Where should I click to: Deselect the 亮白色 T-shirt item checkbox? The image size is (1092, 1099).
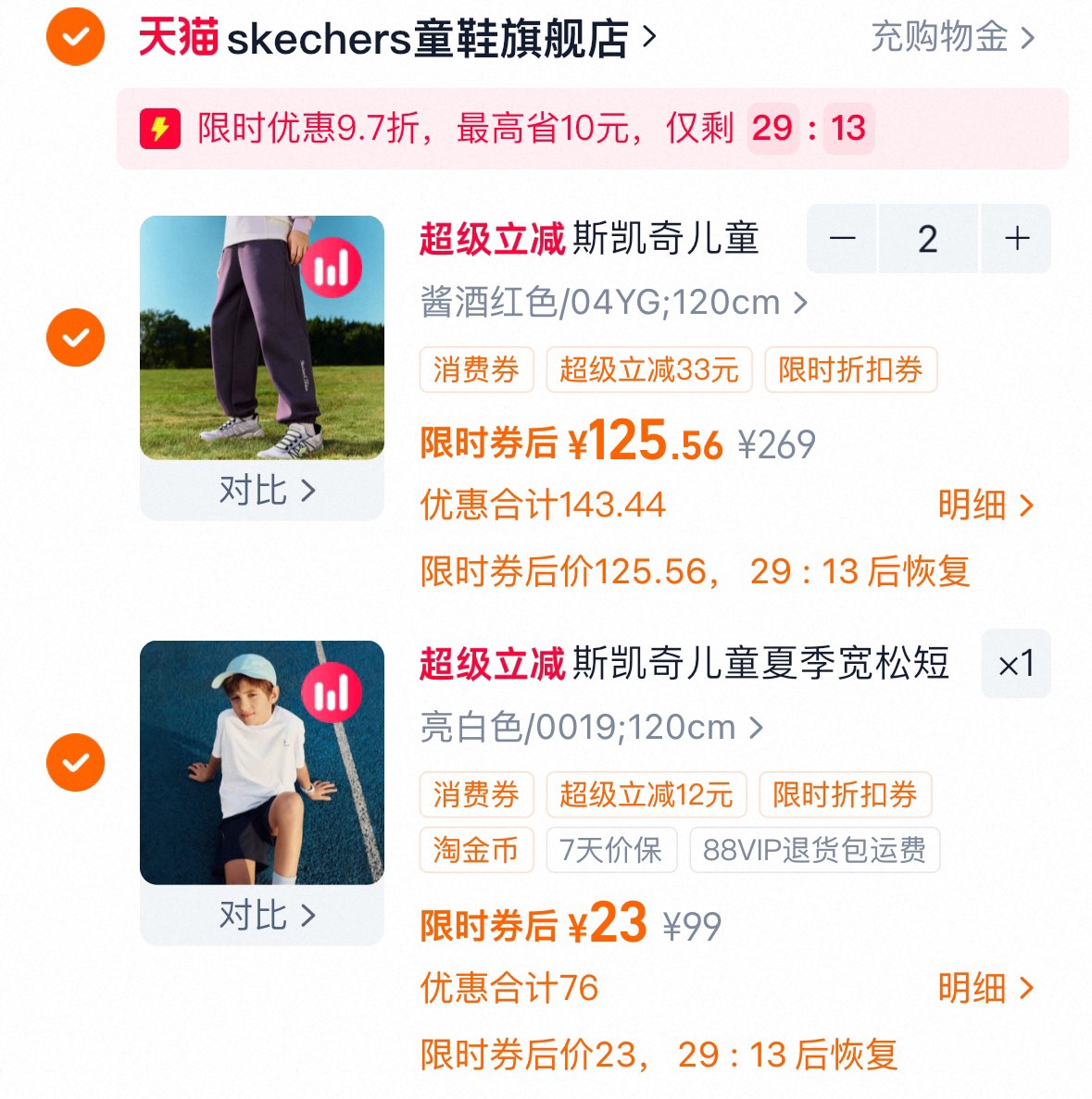pos(75,763)
